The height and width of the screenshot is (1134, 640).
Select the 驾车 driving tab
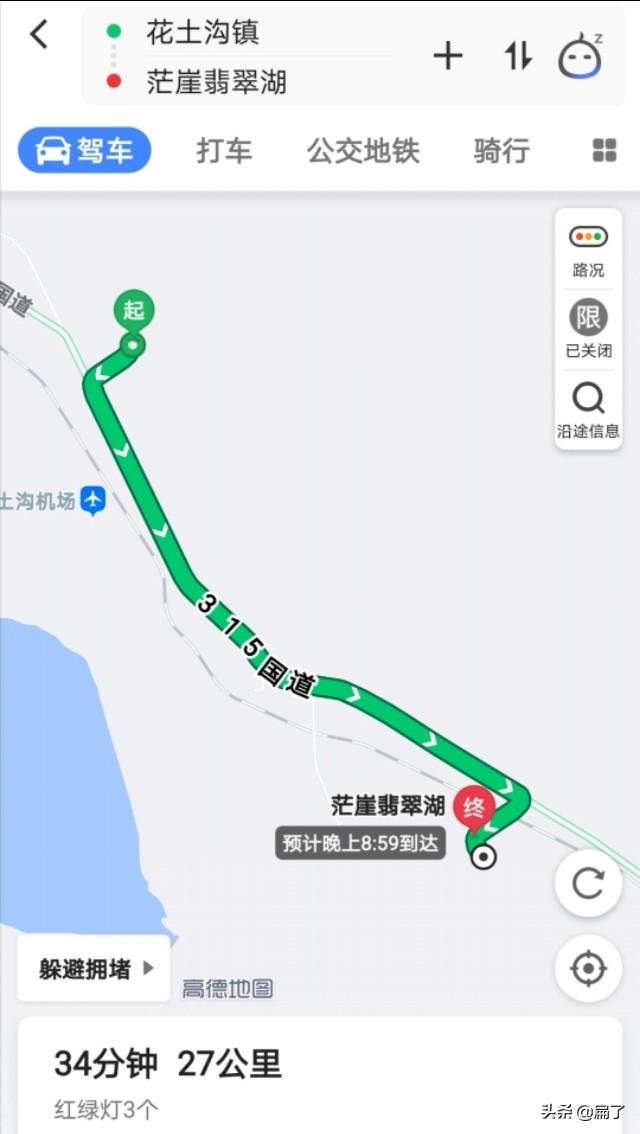pyautogui.click(x=85, y=151)
